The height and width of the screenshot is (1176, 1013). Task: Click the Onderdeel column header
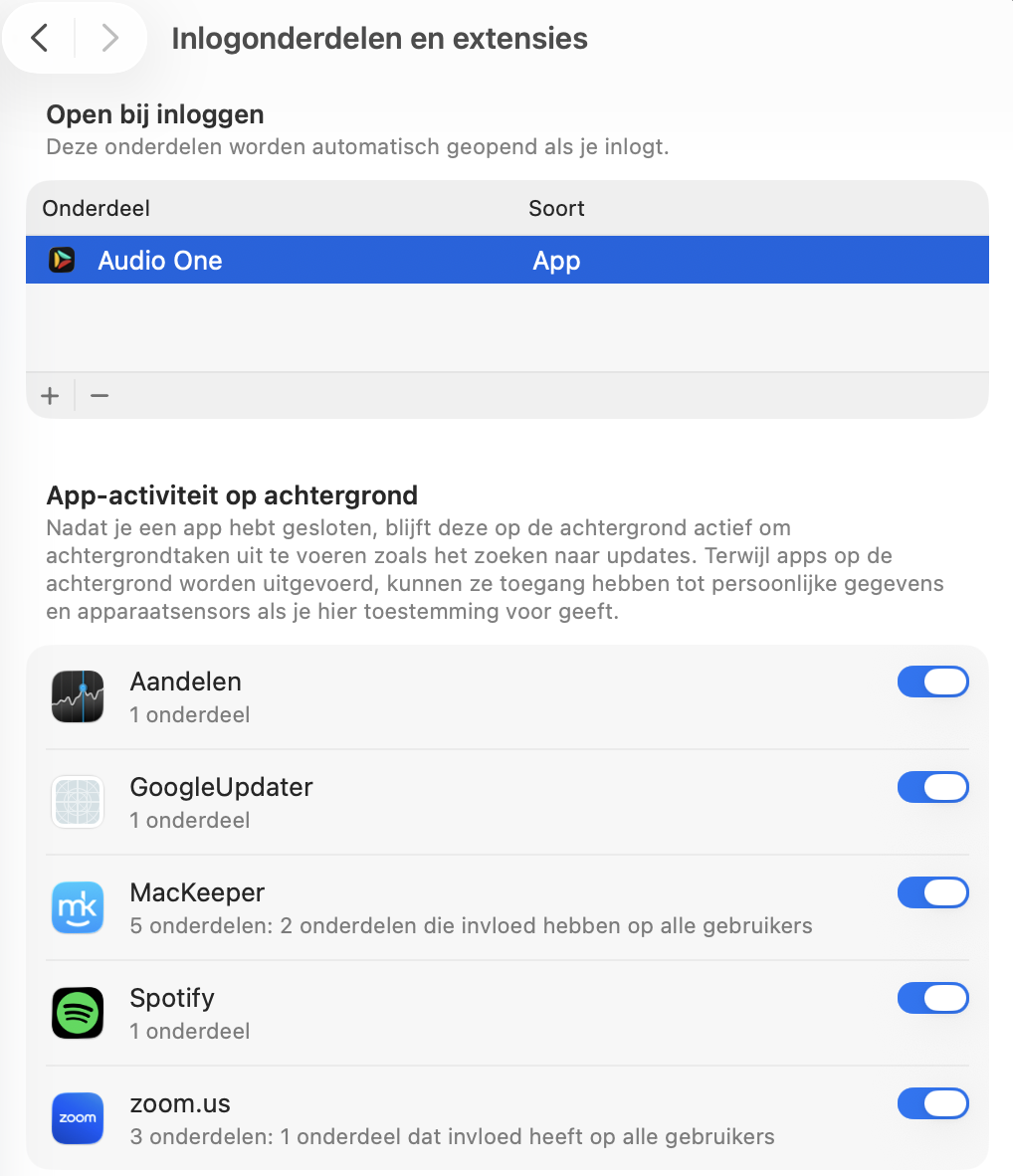tap(96, 208)
